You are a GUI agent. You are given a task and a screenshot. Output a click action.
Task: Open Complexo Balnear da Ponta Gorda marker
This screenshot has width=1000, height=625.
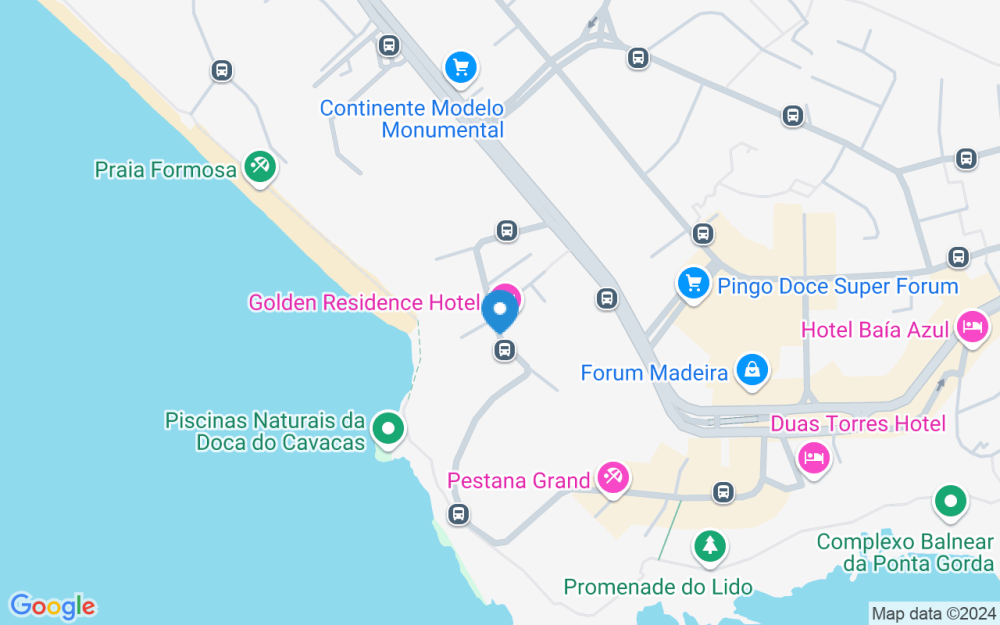[950, 500]
